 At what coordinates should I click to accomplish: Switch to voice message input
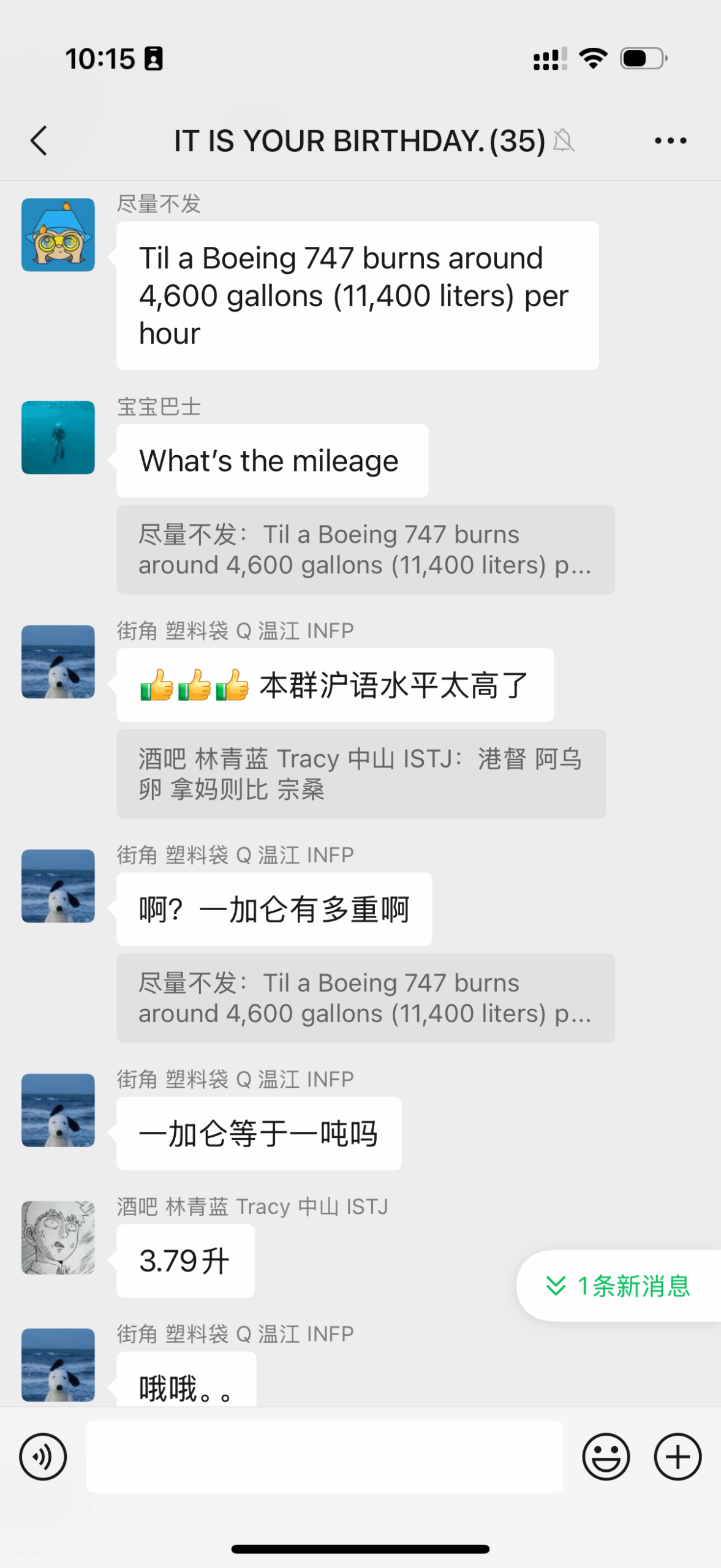click(43, 1456)
